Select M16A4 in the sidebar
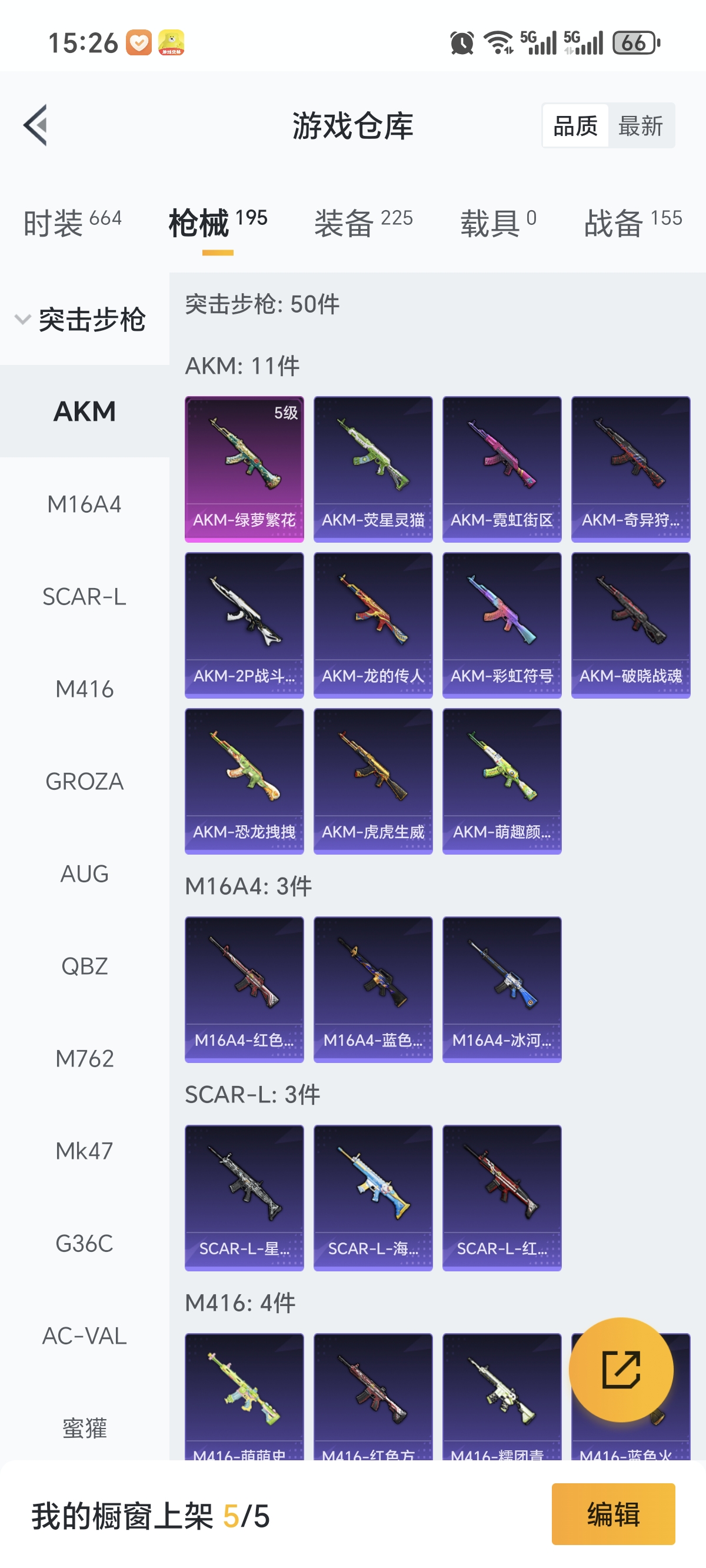This screenshot has height=1568, width=706. coord(85,504)
